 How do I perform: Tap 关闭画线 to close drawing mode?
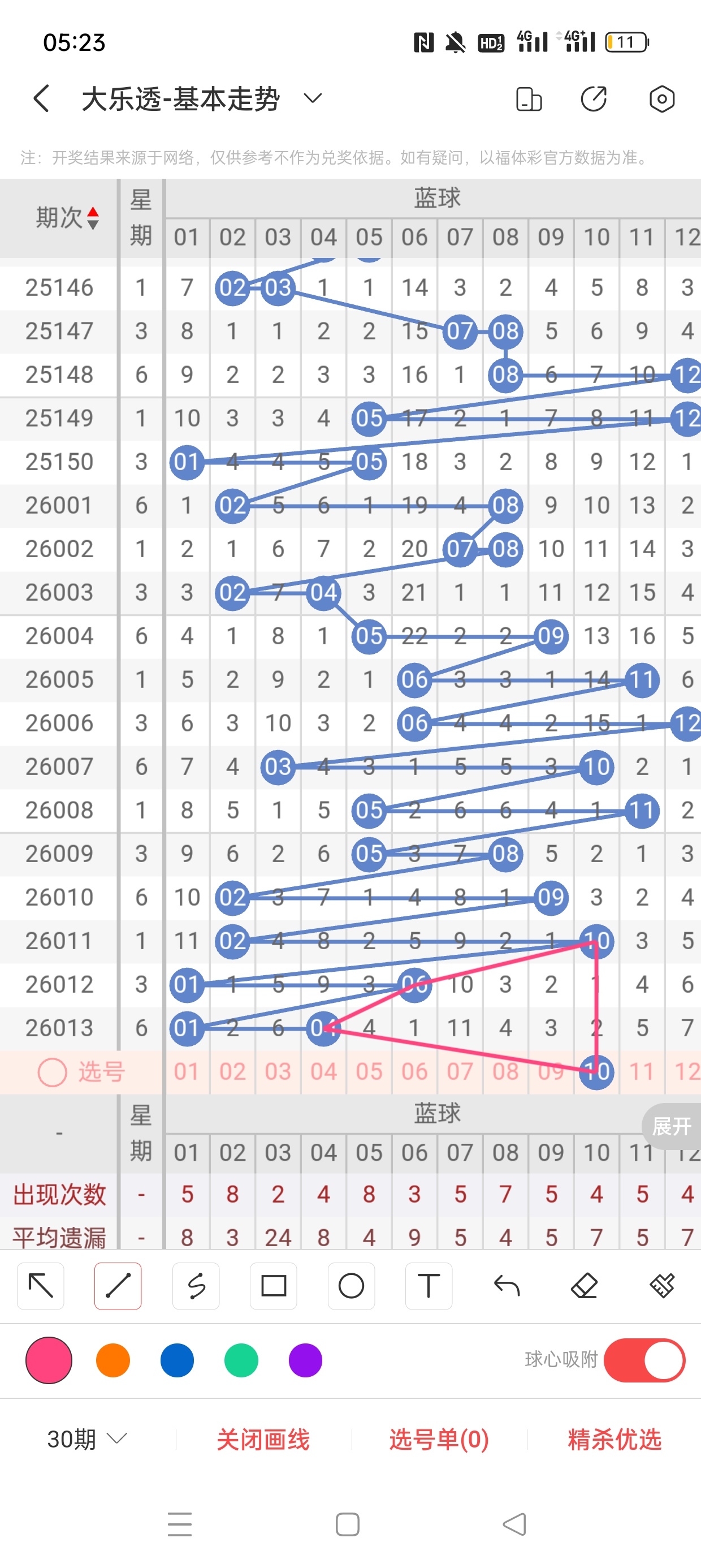tap(263, 1439)
